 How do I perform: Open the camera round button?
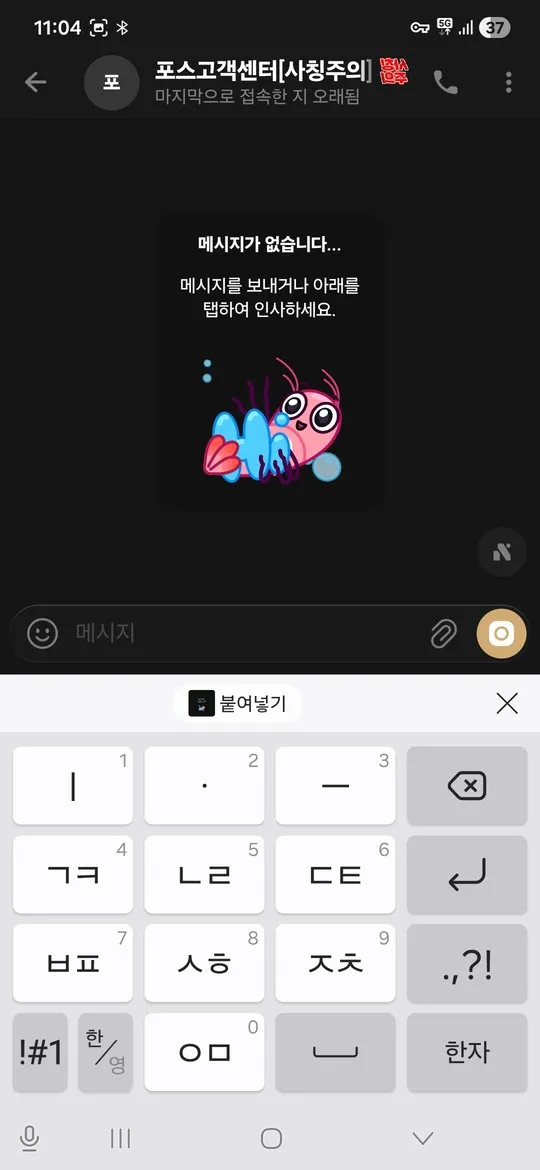pos(501,634)
